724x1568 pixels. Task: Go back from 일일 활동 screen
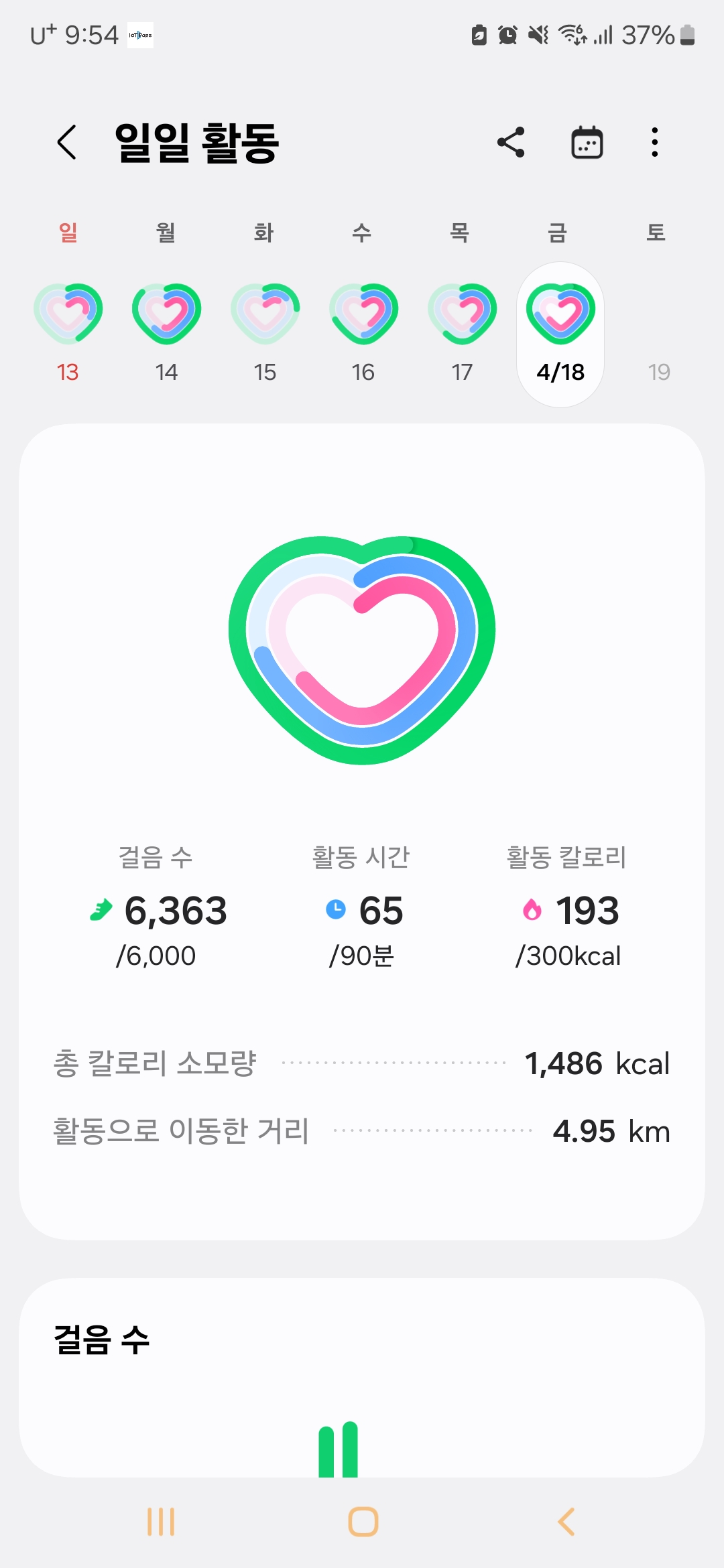click(x=67, y=142)
